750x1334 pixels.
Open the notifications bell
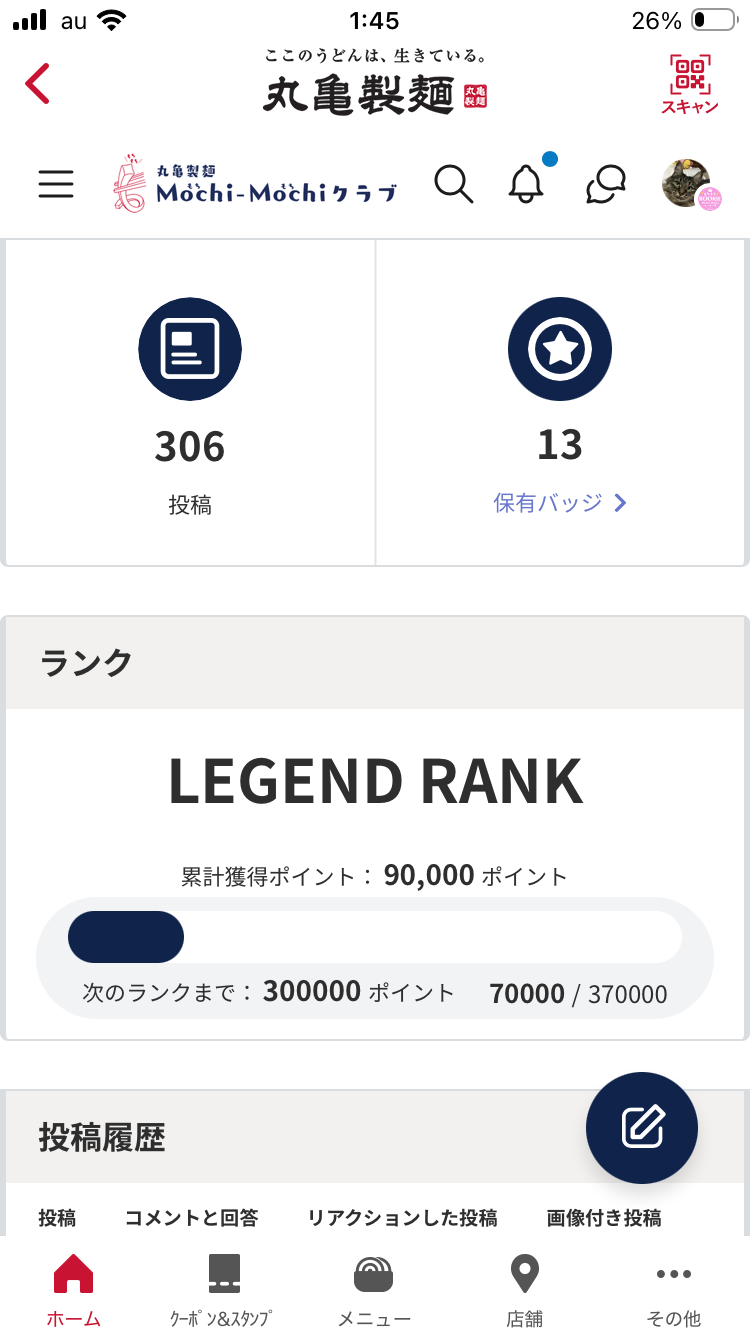[527, 184]
